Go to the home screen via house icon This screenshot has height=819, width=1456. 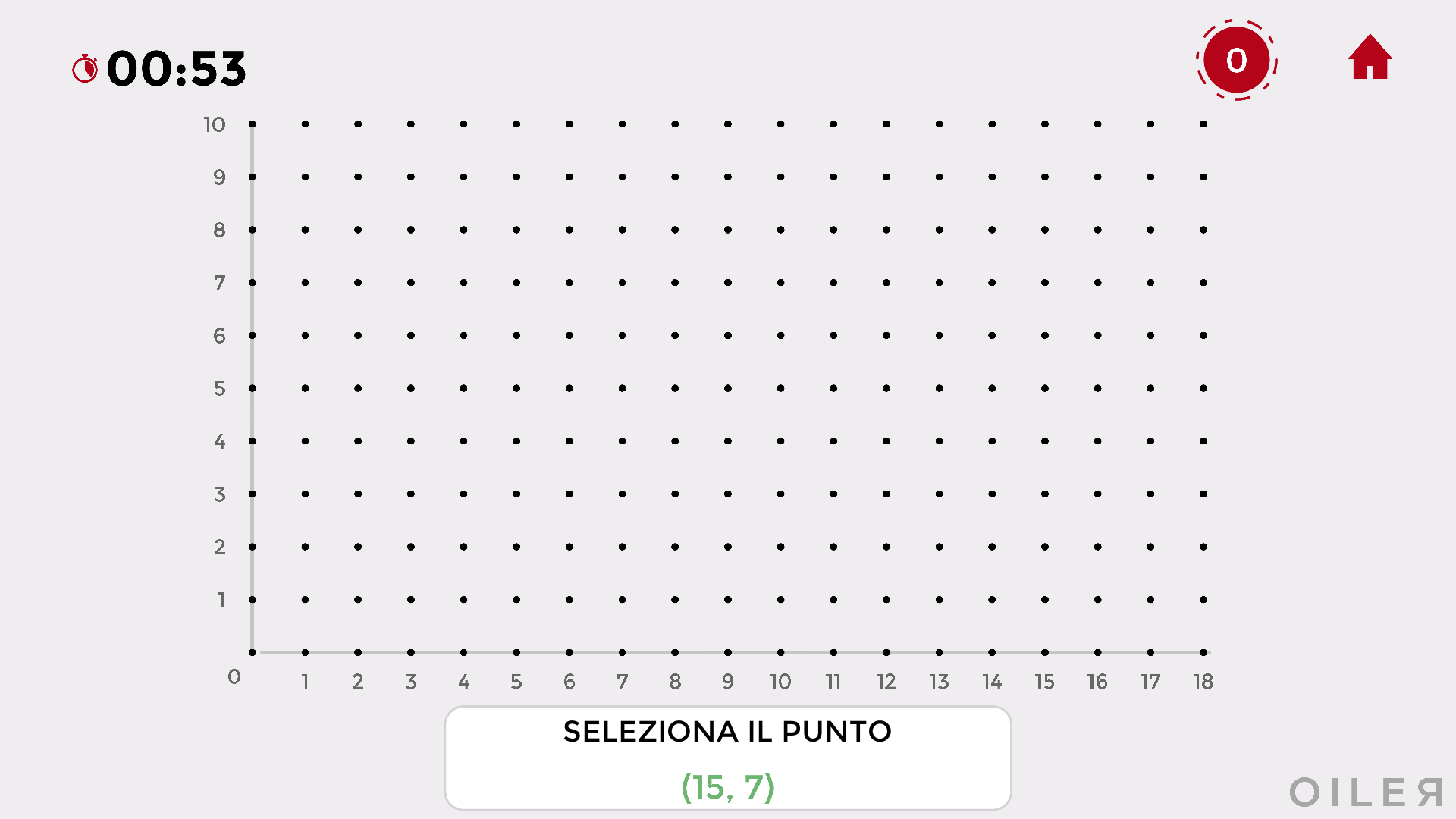[x=1370, y=58]
